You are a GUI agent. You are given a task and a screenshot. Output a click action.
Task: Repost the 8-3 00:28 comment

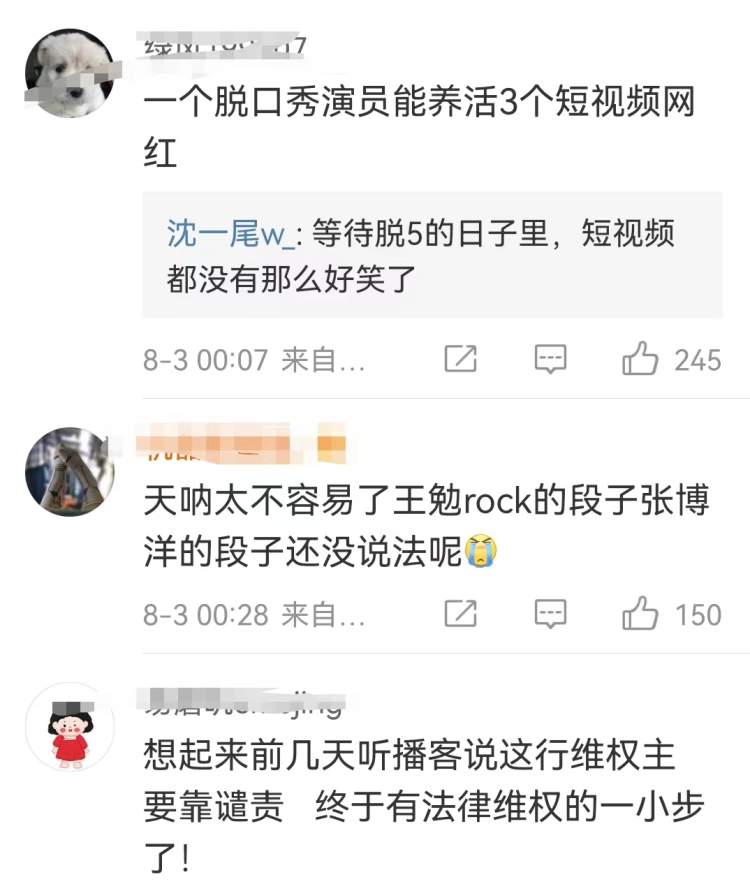[460, 613]
